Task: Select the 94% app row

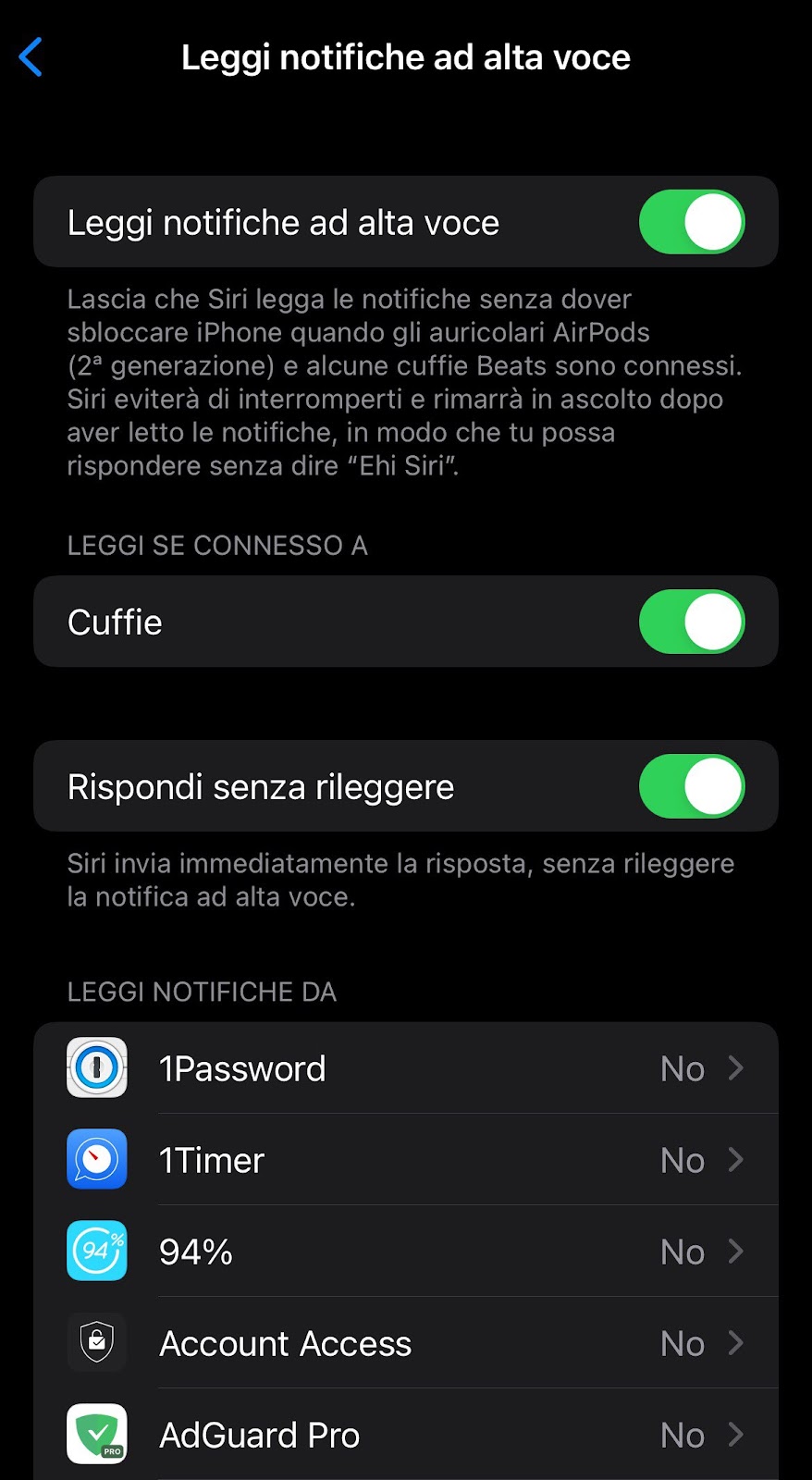Action: [406, 1252]
